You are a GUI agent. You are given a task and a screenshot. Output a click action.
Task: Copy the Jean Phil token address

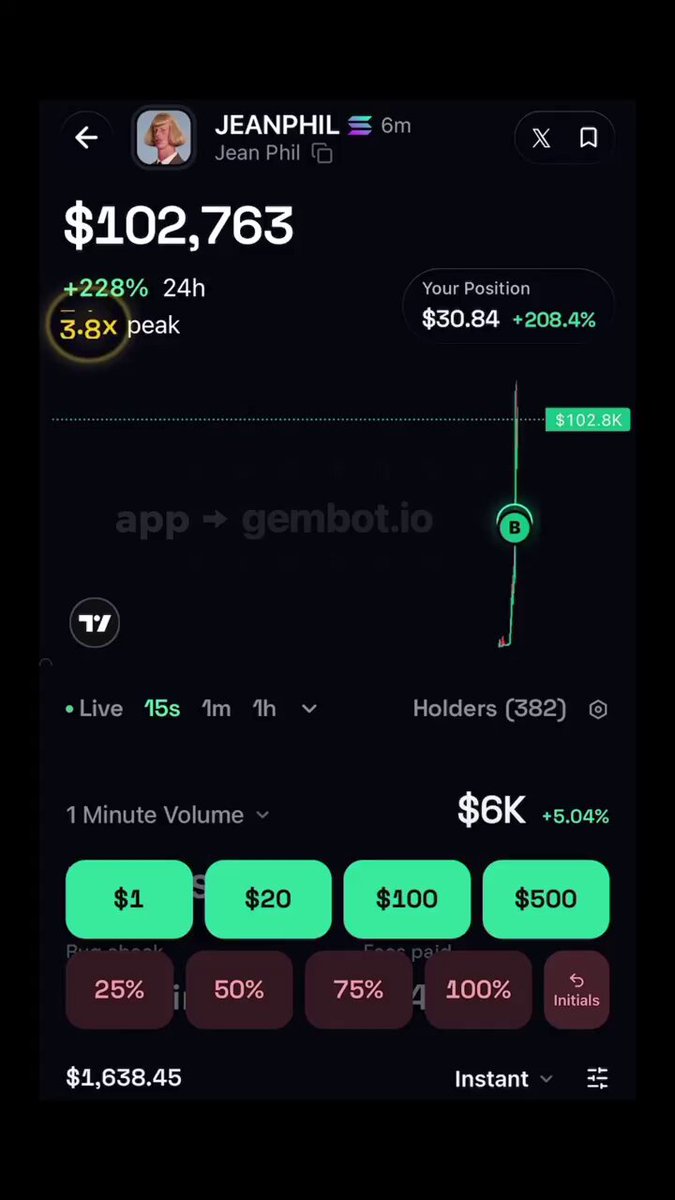pos(322,153)
